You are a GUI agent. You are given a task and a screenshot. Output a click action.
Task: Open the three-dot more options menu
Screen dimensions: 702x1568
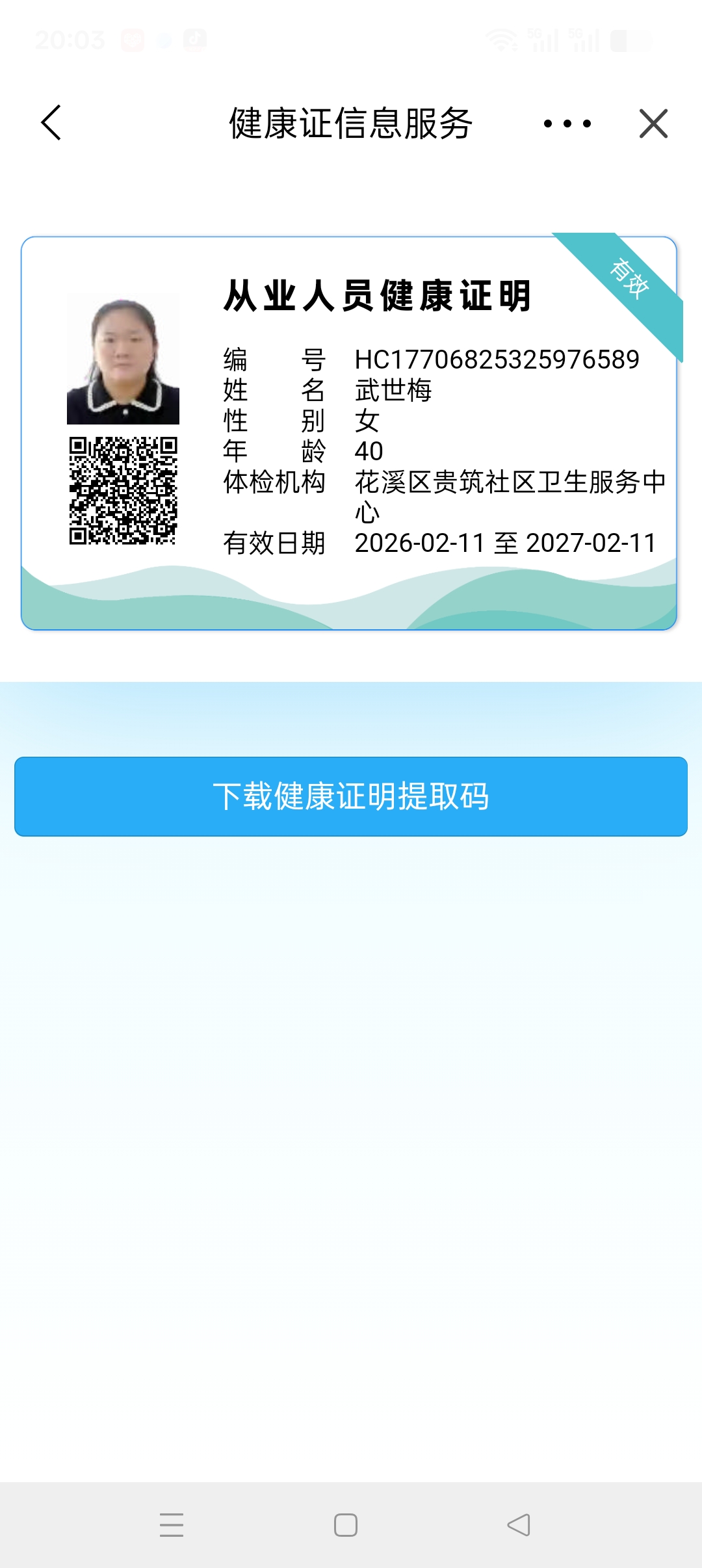coord(567,124)
